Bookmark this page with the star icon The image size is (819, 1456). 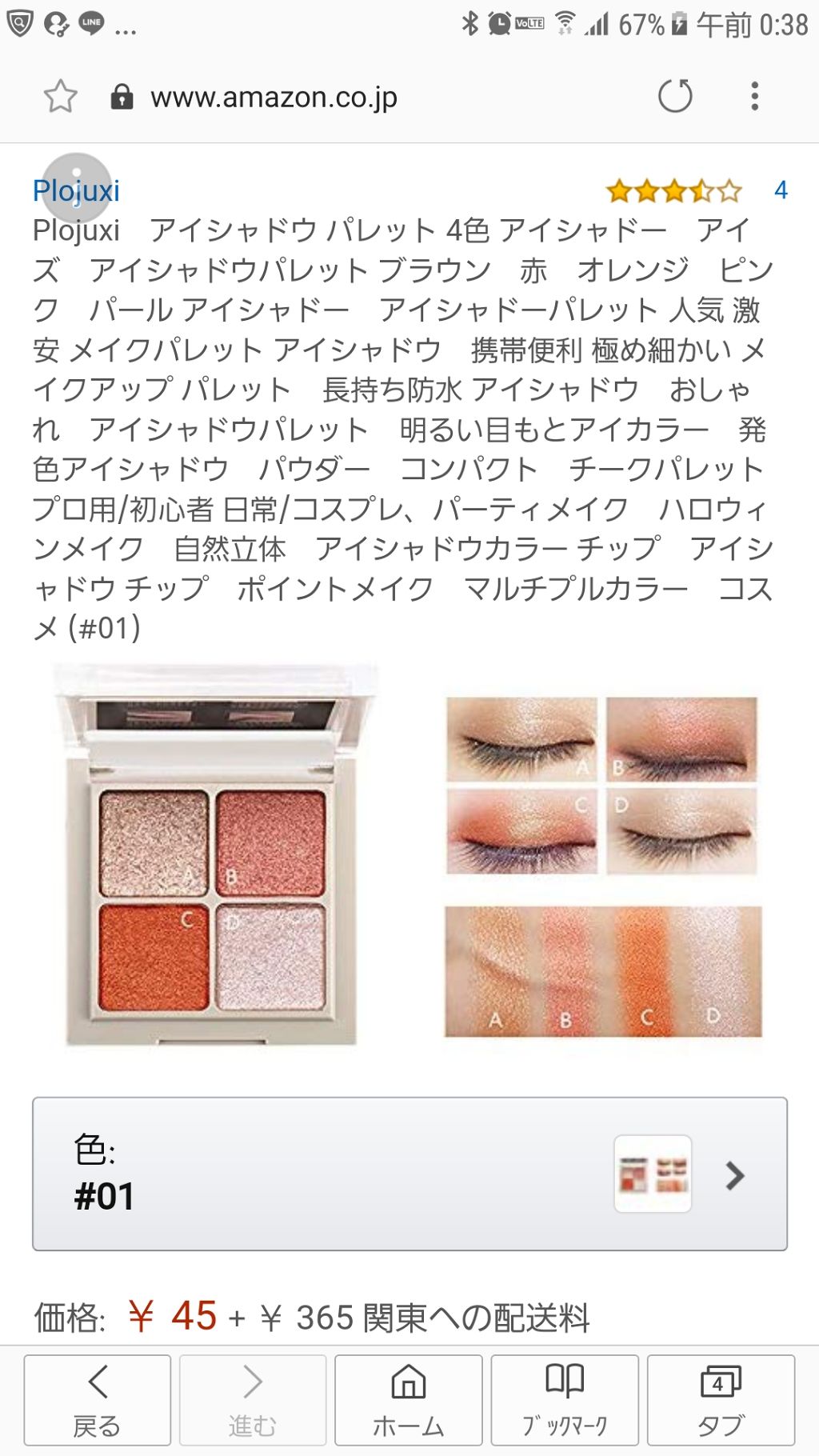click(60, 97)
